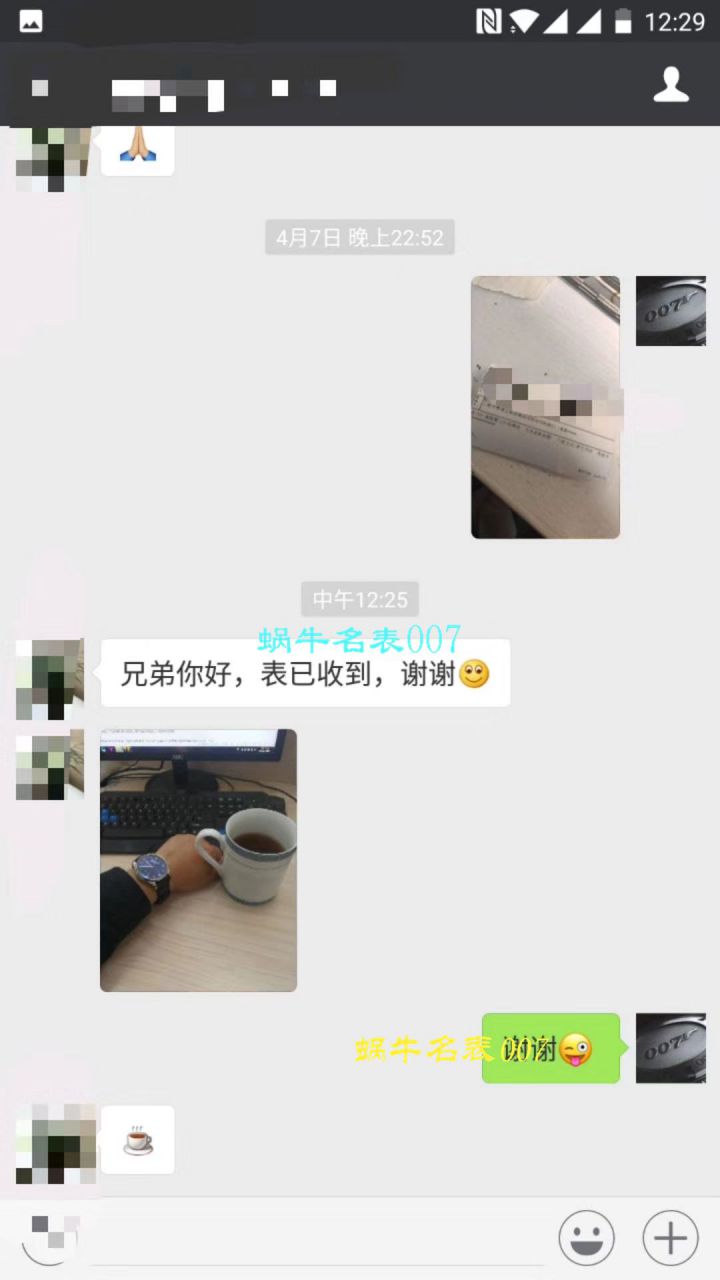Open the chat info profile icon
The image size is (720, 1280).
pyautogui.click(x=671, y=85)
